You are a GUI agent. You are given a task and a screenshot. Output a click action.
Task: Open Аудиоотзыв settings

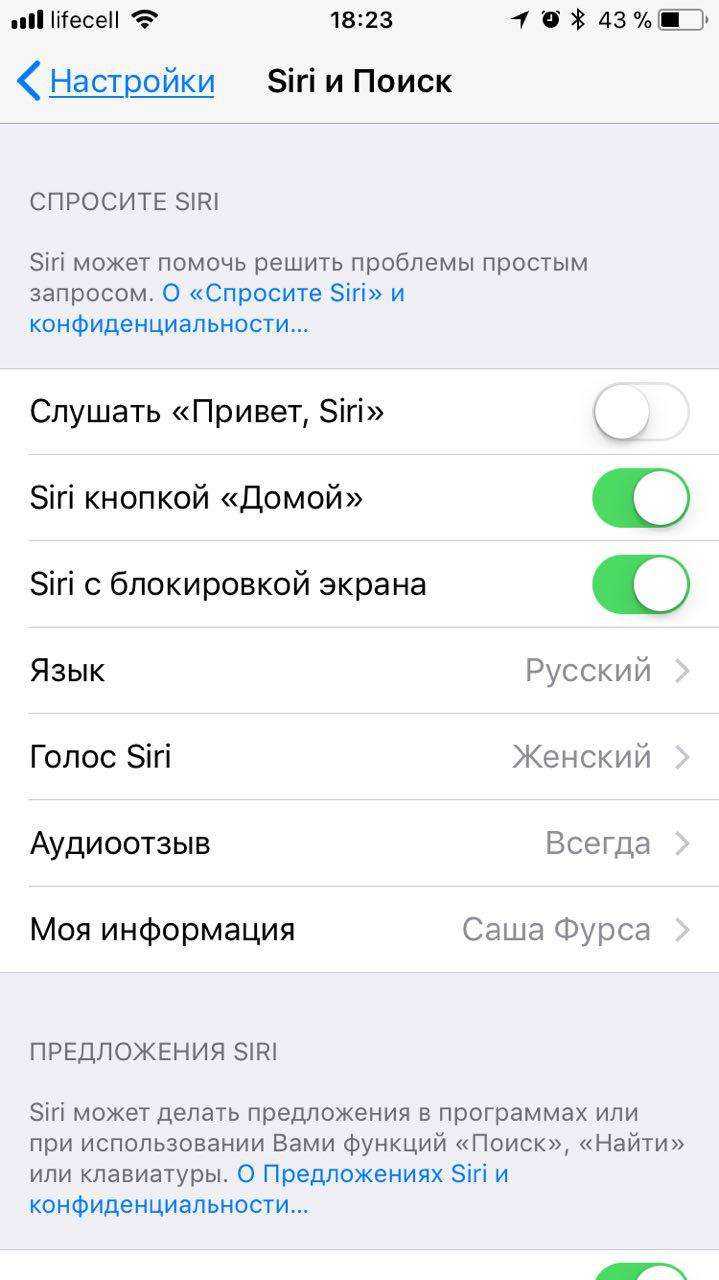359,843
